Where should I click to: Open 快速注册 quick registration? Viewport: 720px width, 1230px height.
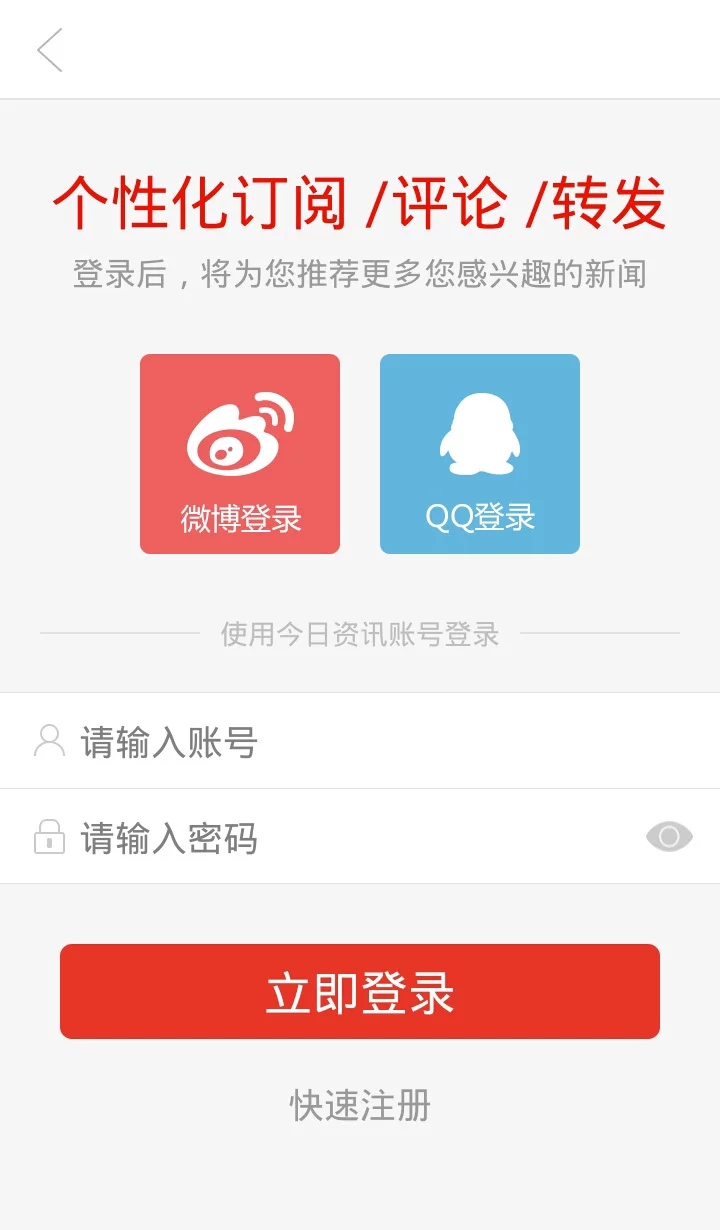(360, 1105)
